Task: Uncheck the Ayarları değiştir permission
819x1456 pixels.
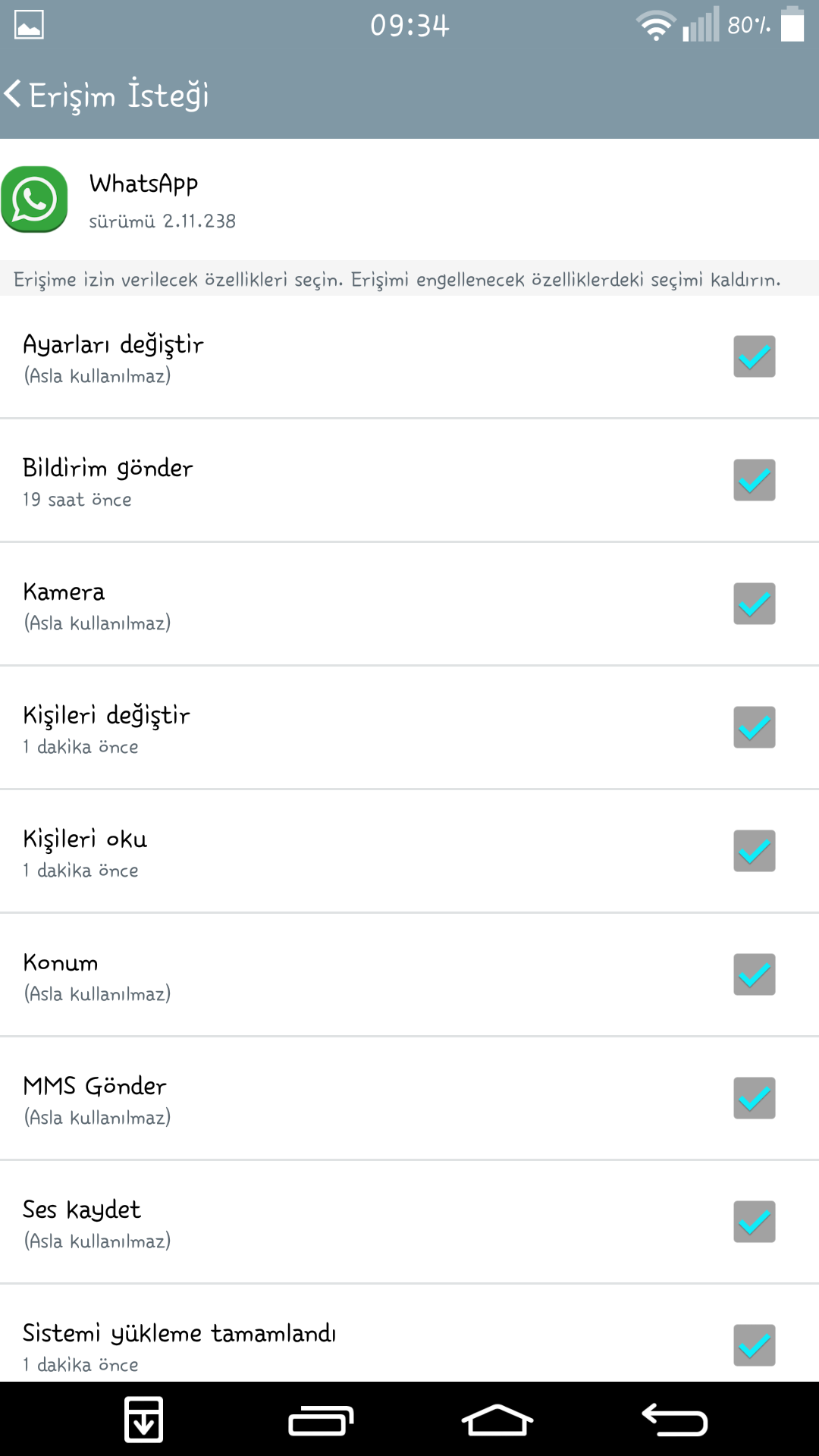Action: pyautogui.click(x=754, y=356)
